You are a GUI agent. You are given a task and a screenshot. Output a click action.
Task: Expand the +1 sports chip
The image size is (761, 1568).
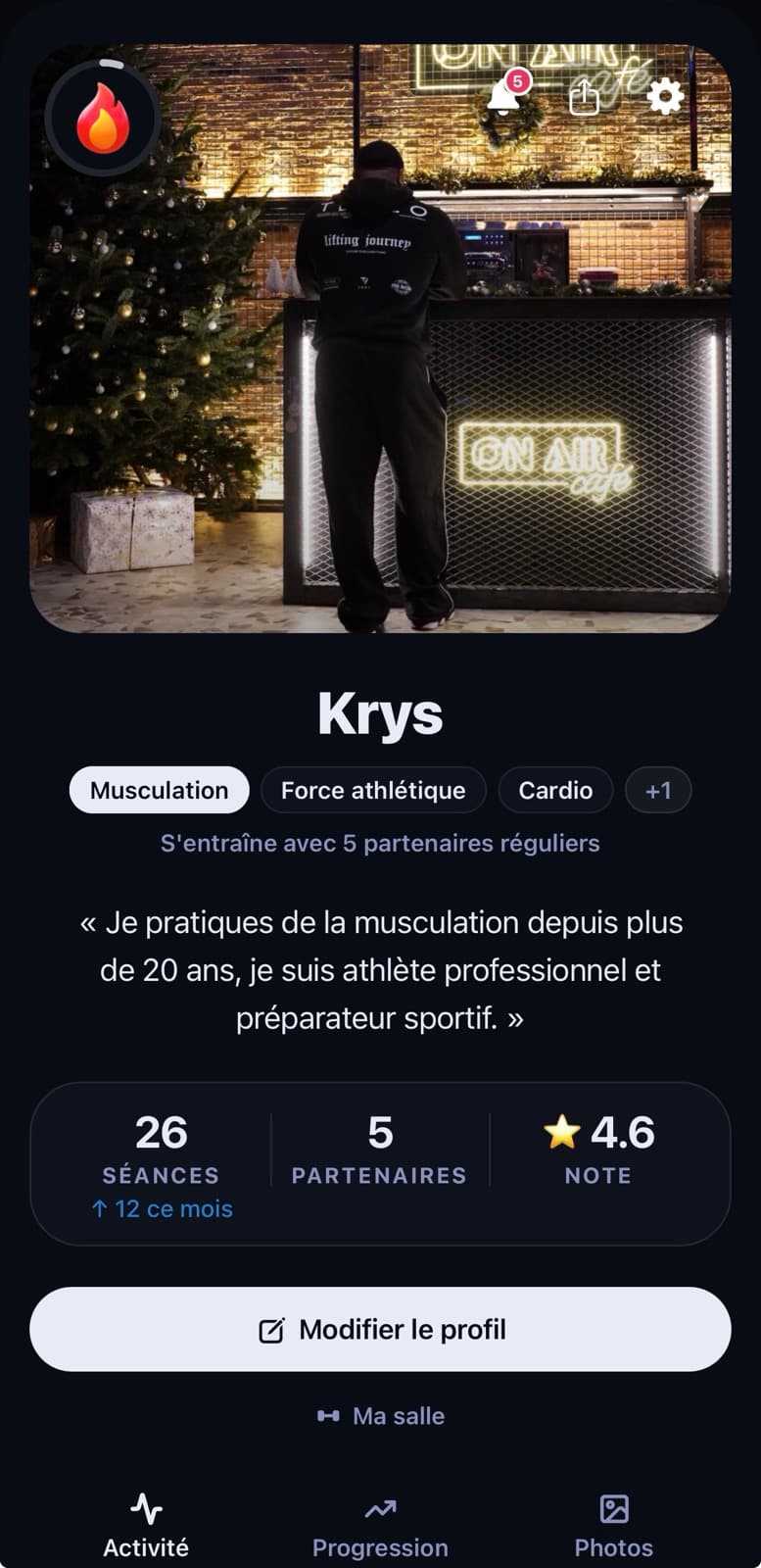(658, 790)
